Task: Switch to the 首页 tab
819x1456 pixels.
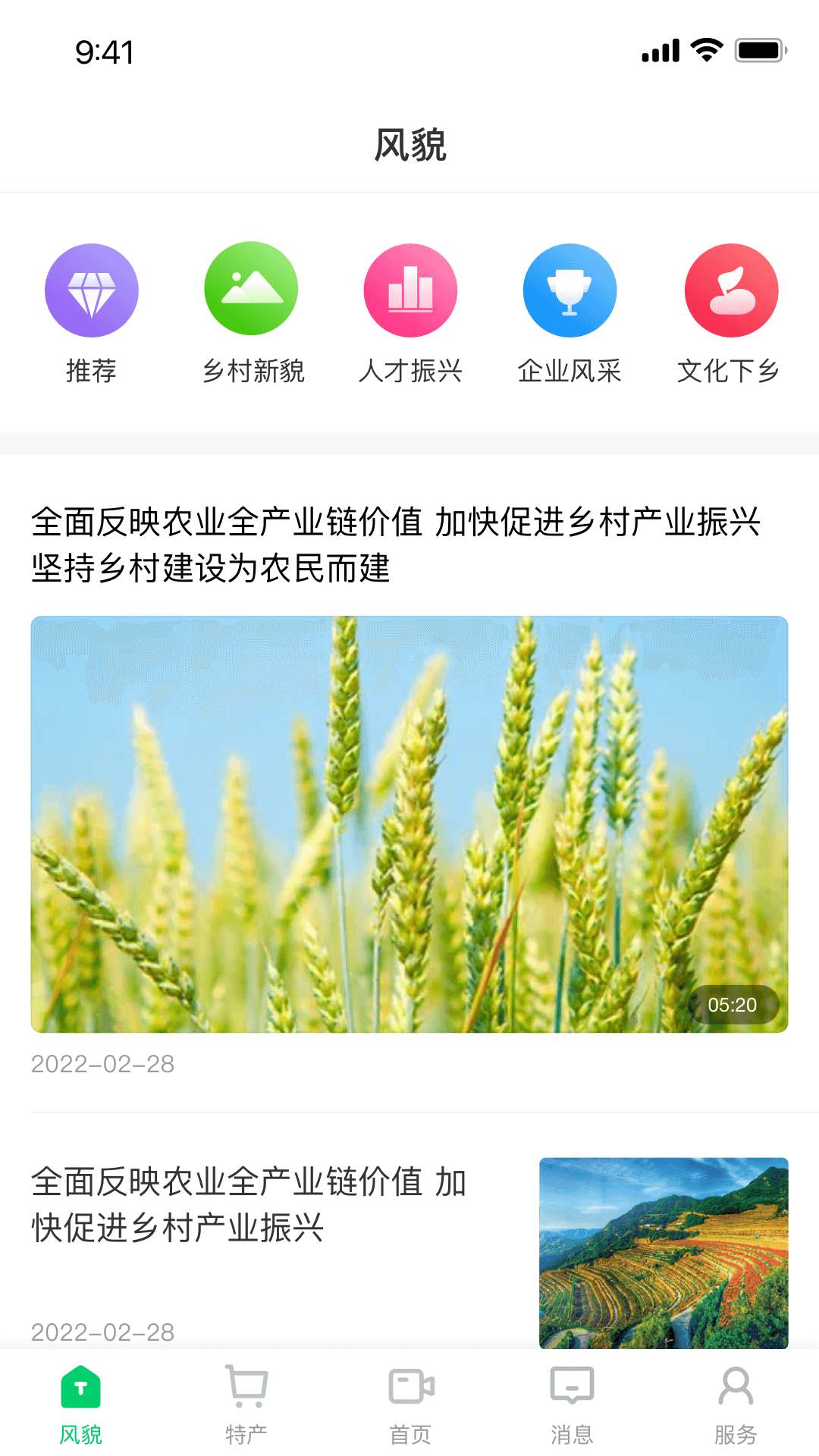Action: [x=410, y=1404]
